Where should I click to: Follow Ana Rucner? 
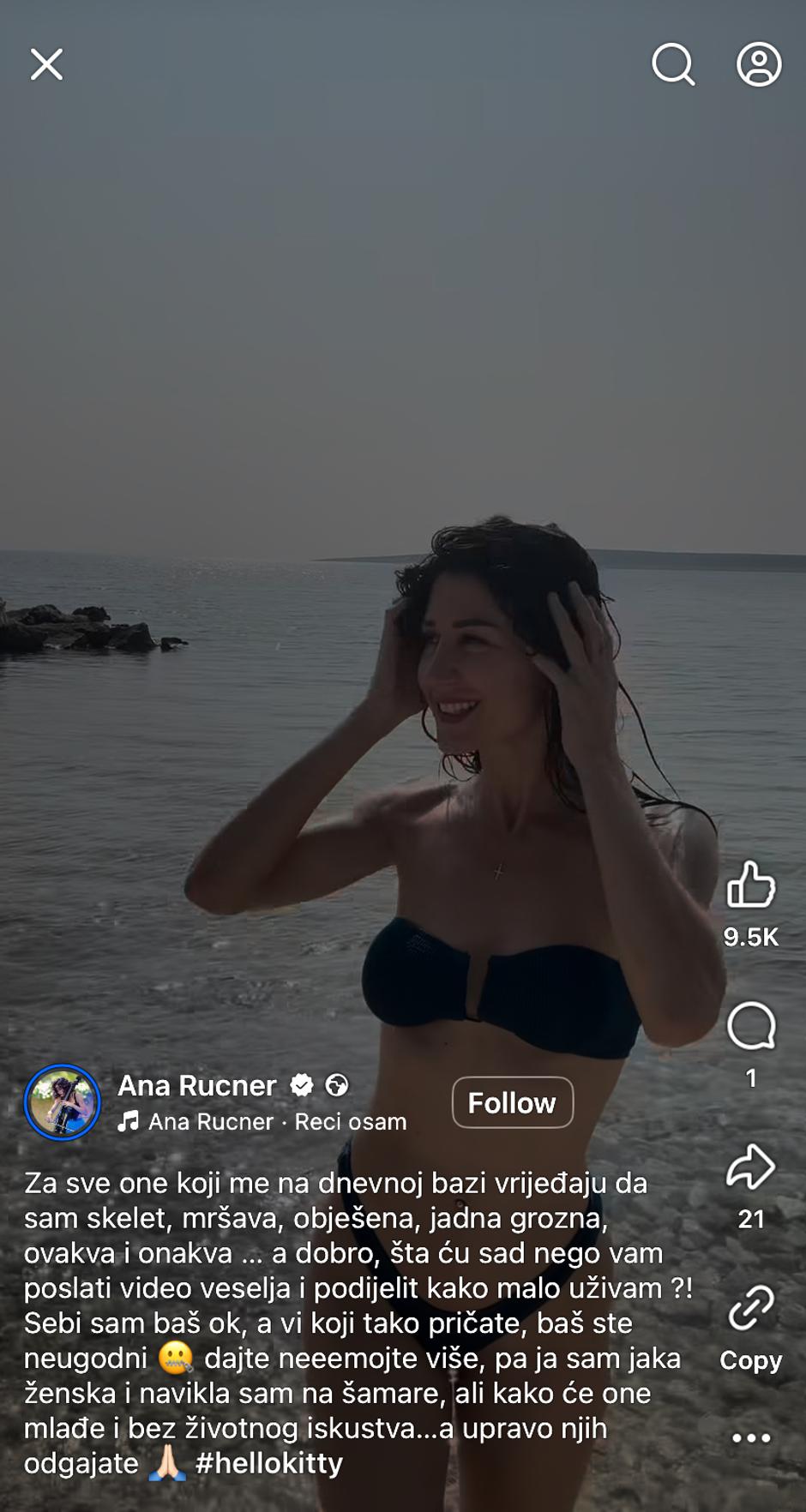[x=512, y=1102]
